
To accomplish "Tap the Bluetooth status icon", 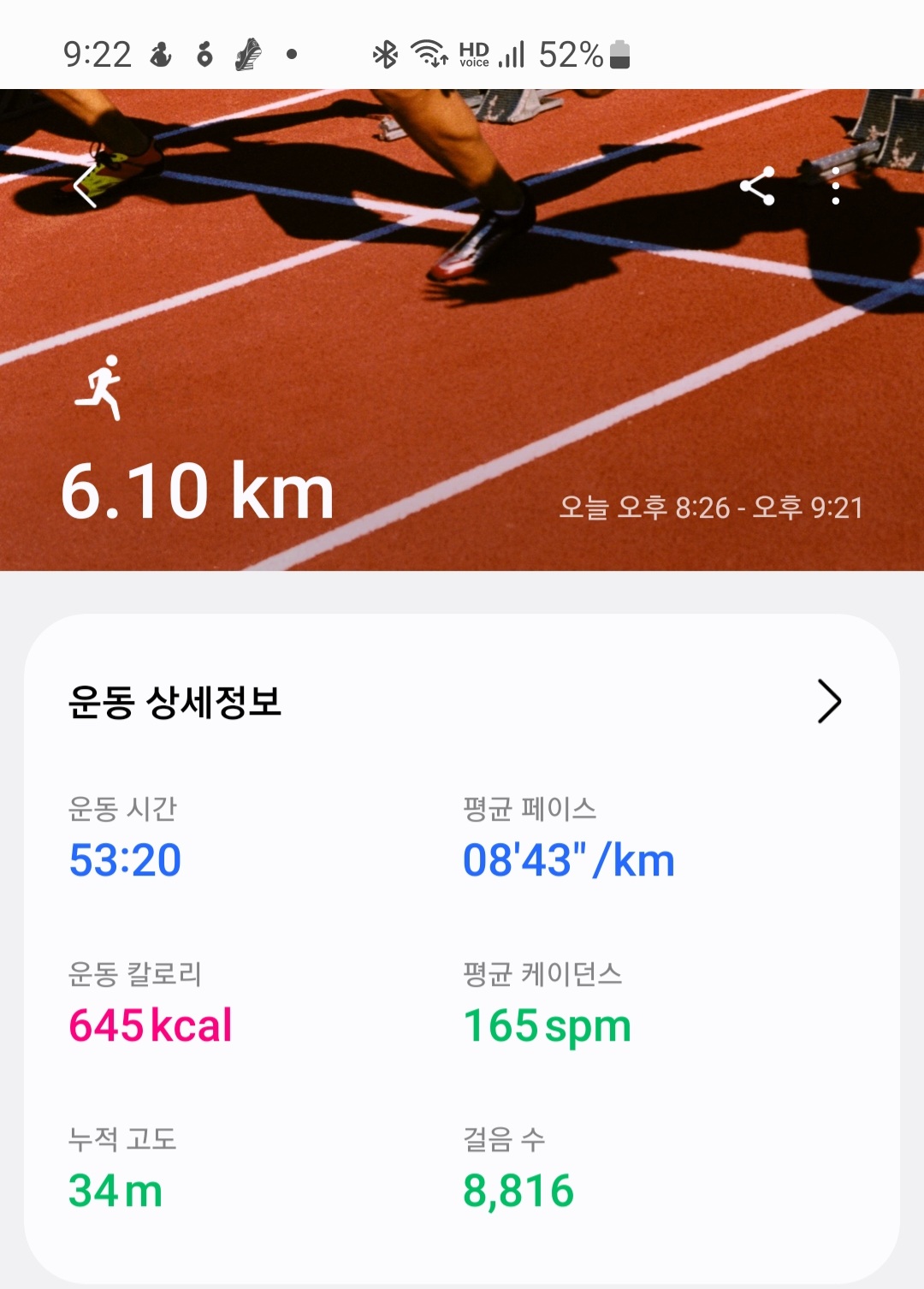I will tap(387, 54).
